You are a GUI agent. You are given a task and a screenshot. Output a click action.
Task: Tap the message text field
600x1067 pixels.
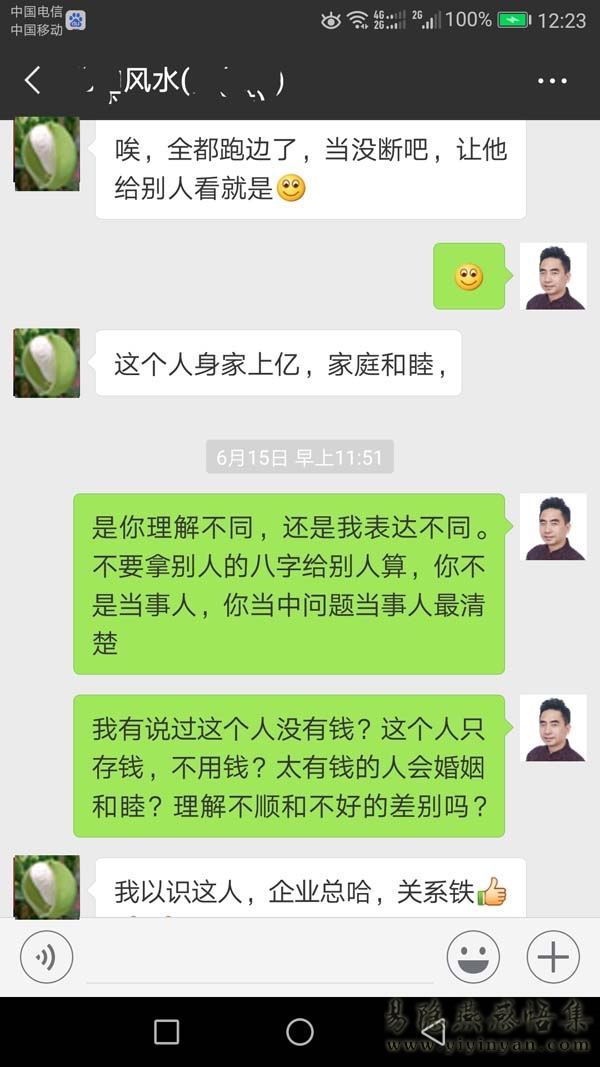[260, 958]
